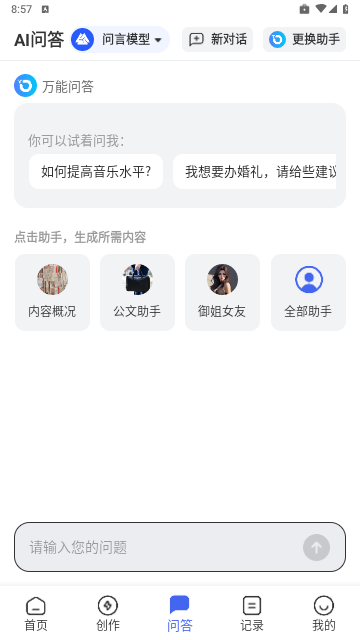Go to the 首页 tab

click(36, 613)
